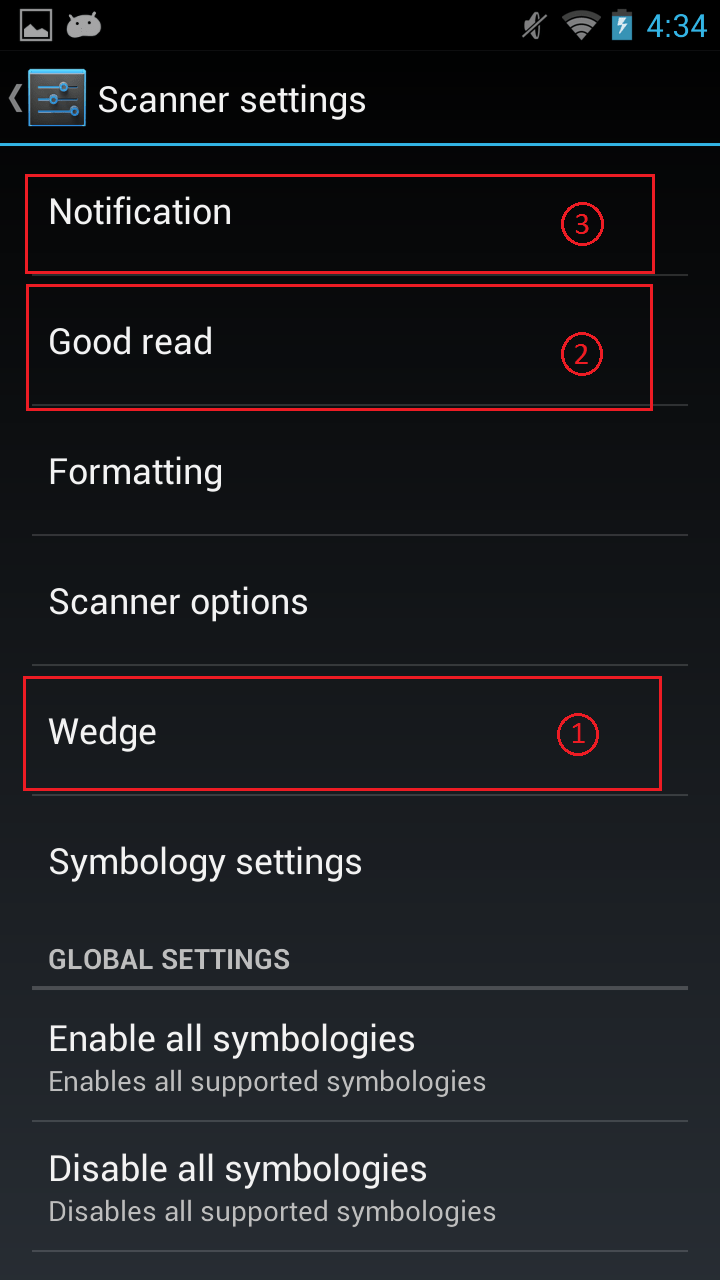The height and width of the screenshot is (1280, 720).
Task: Open the Good read settings
Action: [131, 342]
